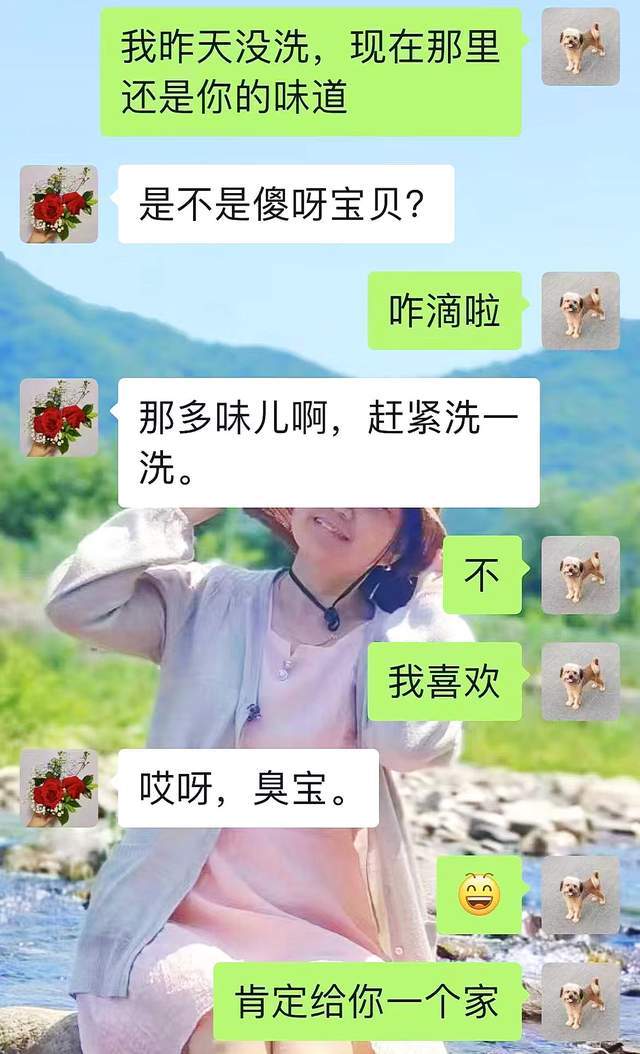
Task: Open rose avatar next to '那多味儿啊' message
Action: tap(59, 417)
